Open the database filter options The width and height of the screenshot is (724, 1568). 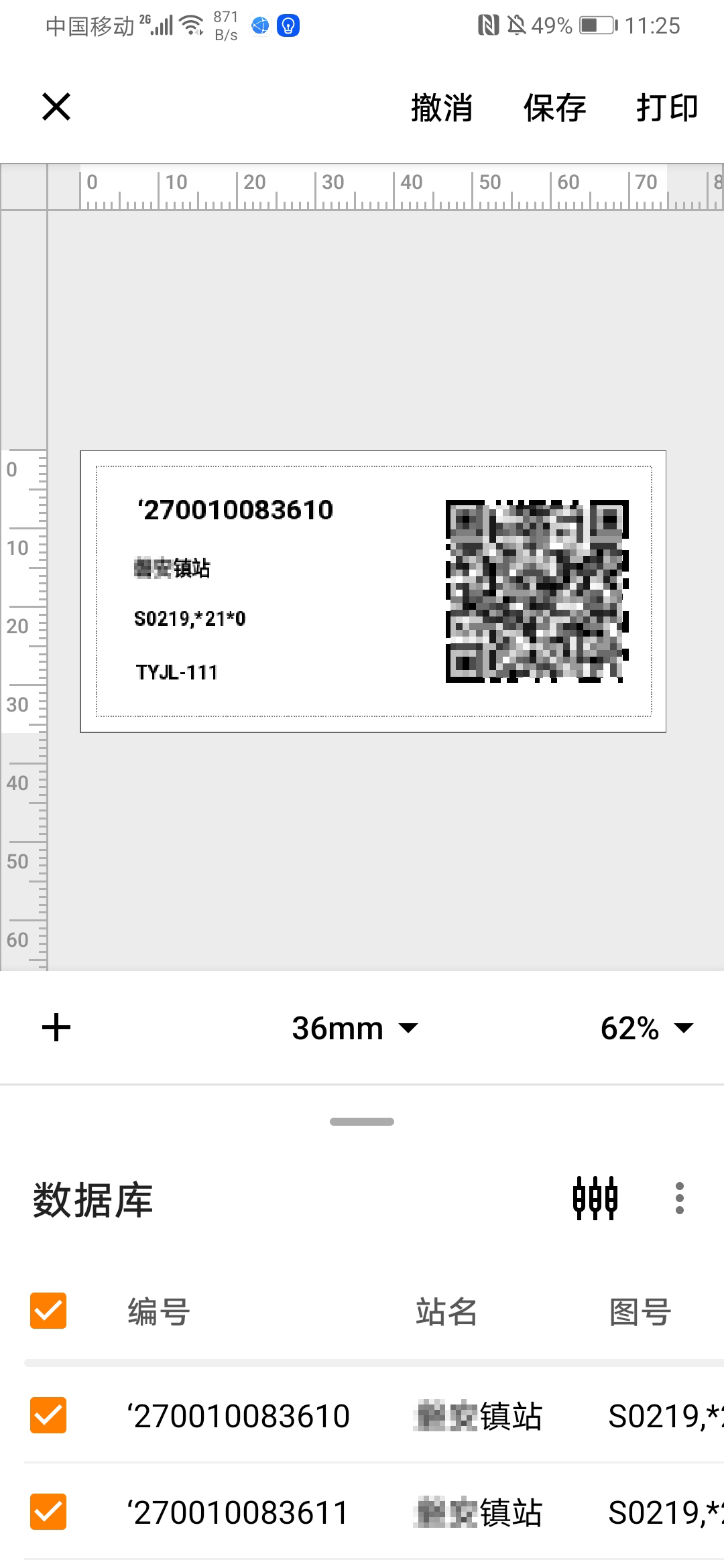click(x=595, y=1198)
